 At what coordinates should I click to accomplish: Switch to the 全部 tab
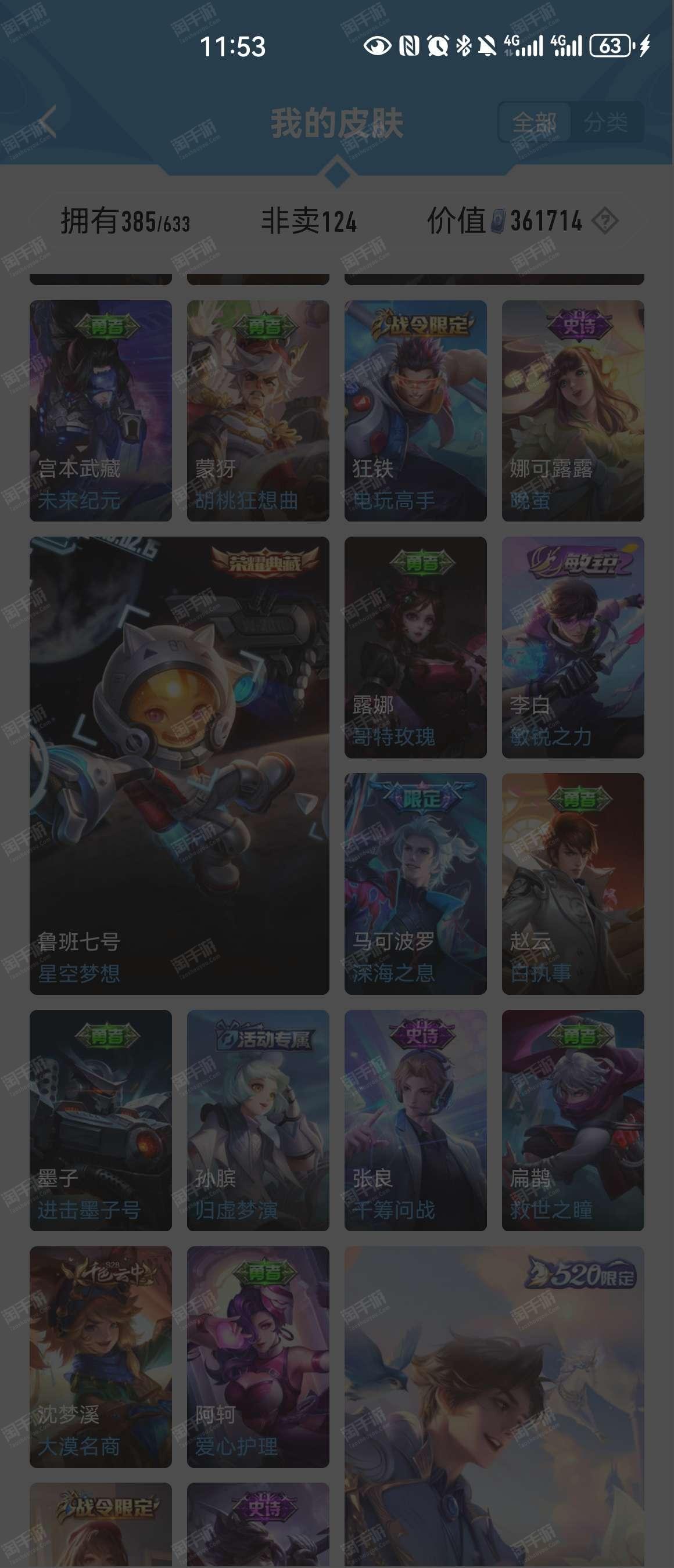535,123
